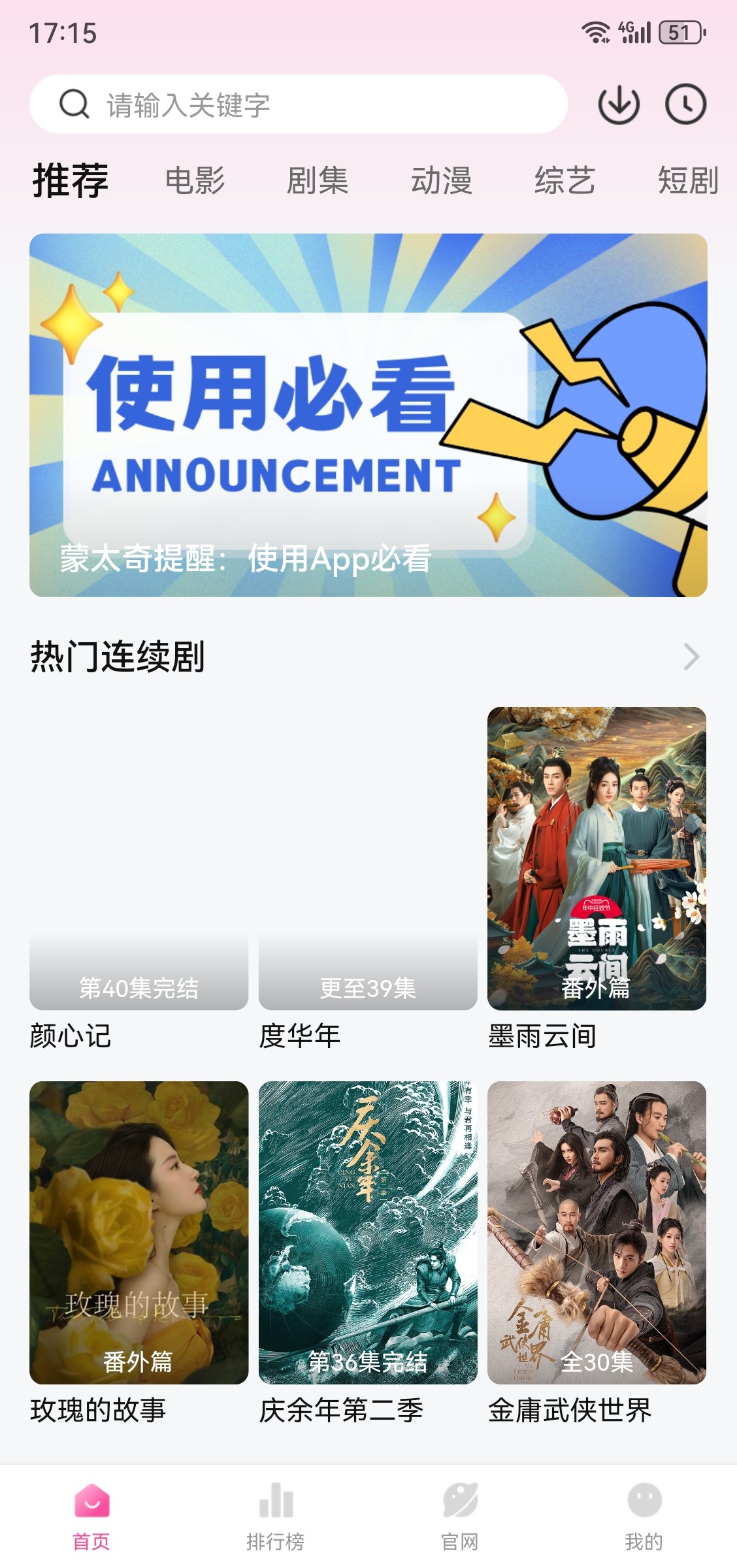This screenshot has height=1568, width=737.
Task: Open the downloads icon
Action: tap(618, 105)
